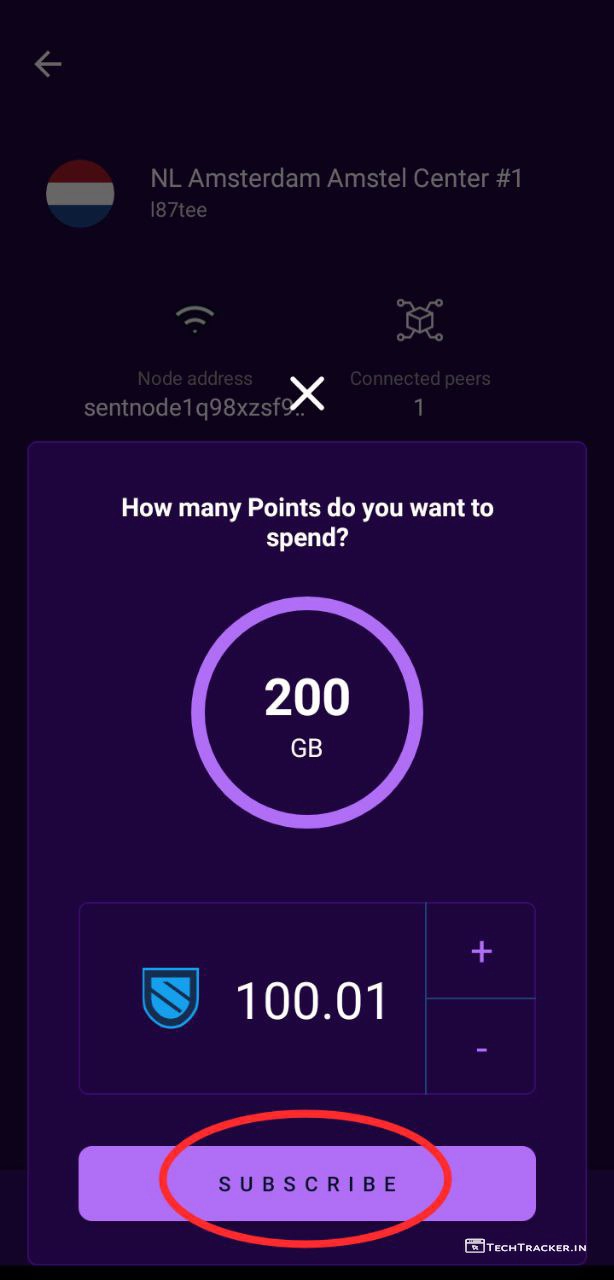
Task: Decrease points with the minus button
Action: pos(481,1047)
